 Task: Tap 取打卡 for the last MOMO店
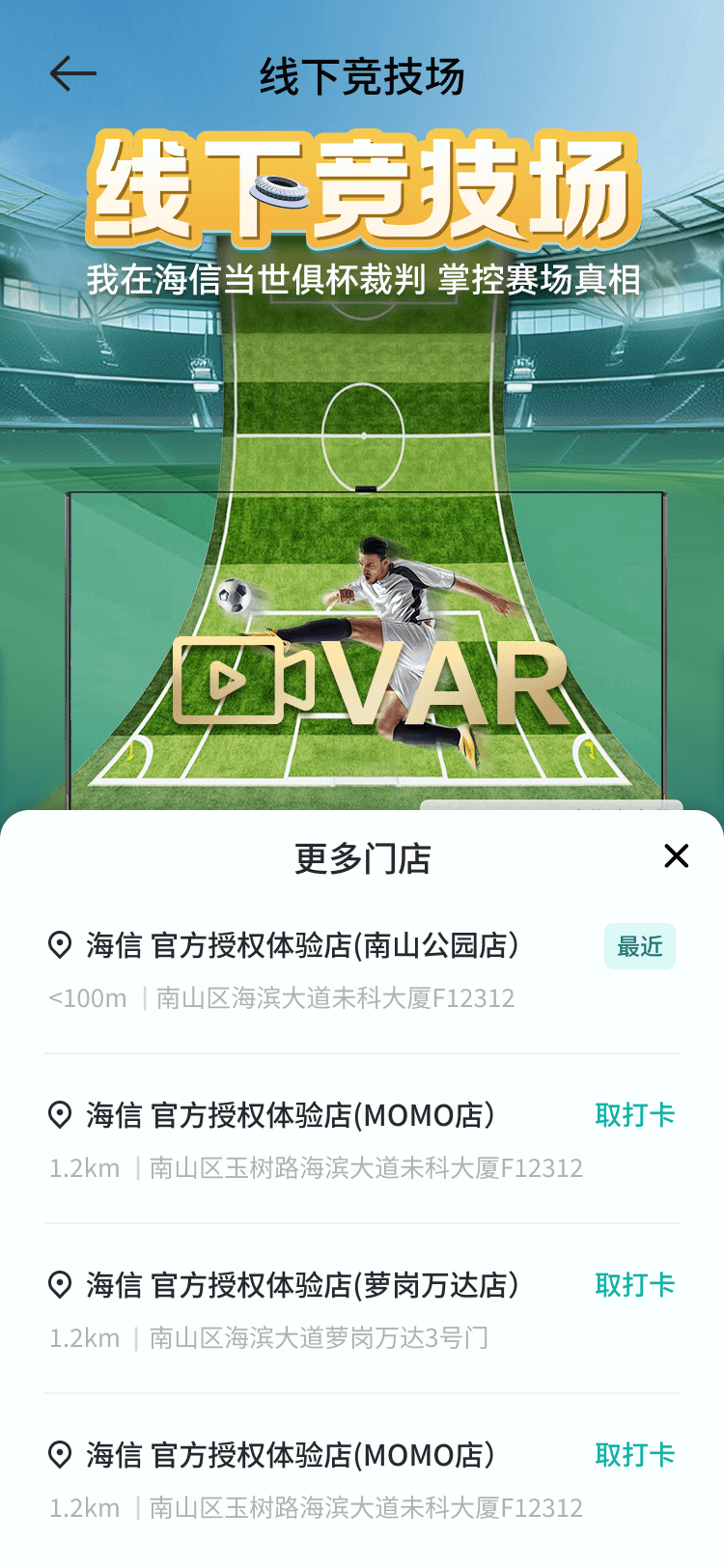[634, 1455]
